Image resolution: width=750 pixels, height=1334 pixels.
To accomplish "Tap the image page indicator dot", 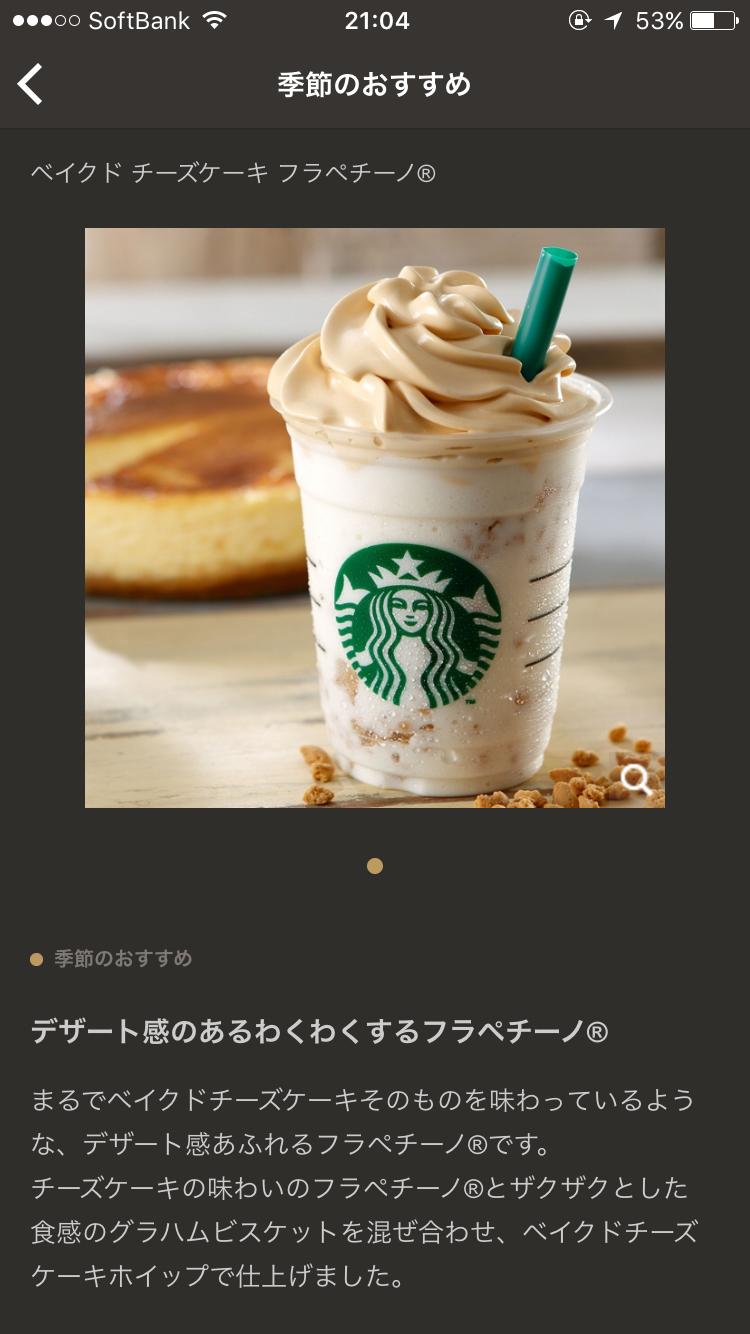I will pos(375,866).
